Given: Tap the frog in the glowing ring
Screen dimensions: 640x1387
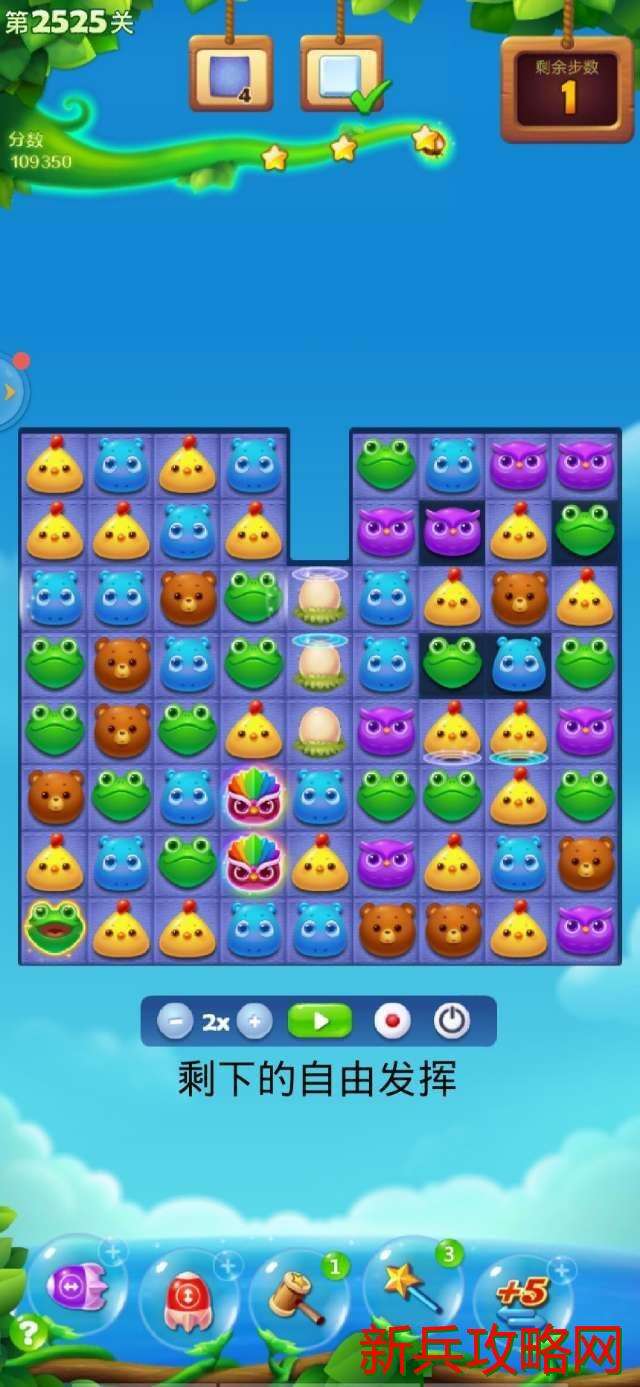Looking at the screenshot, I should [54, 927].
